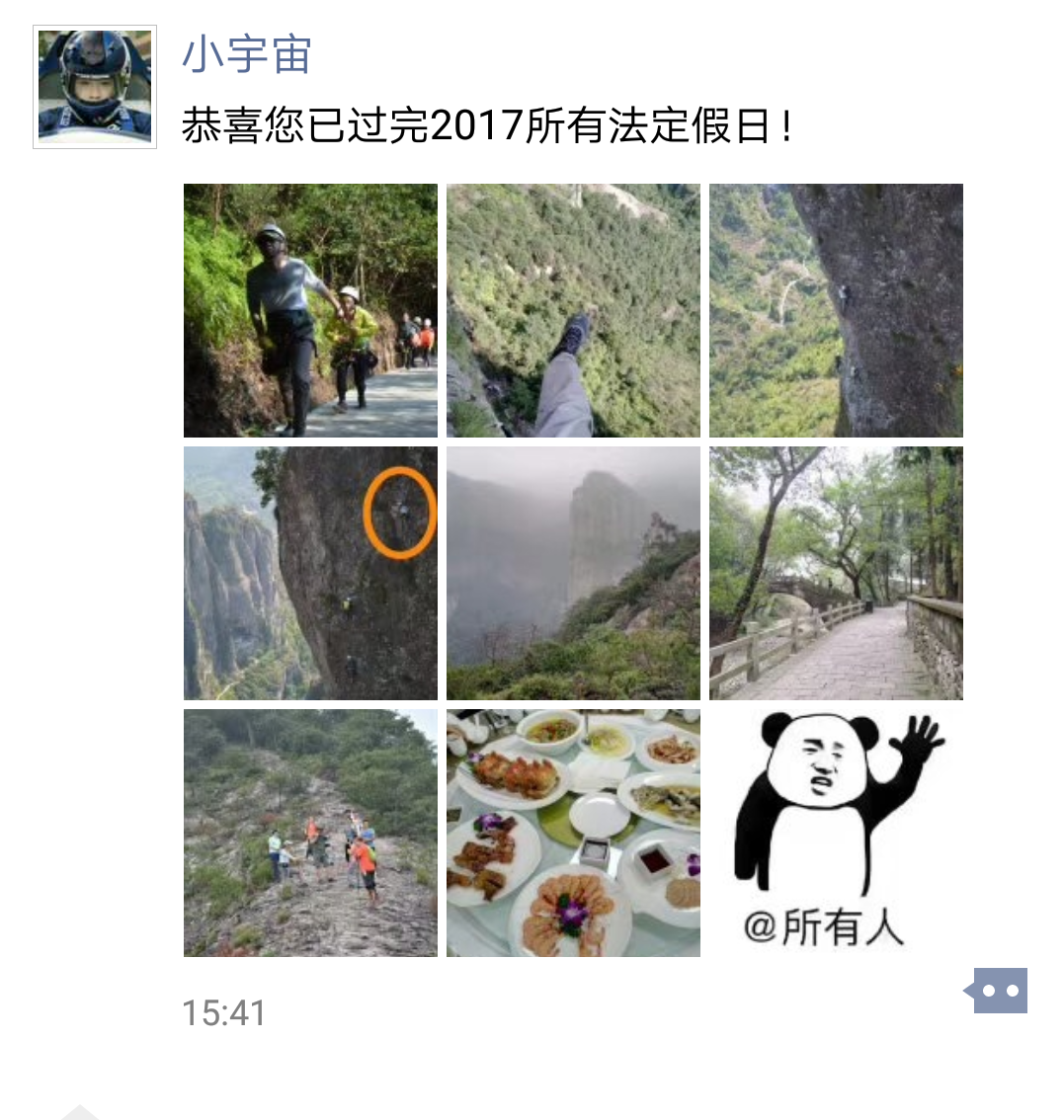Viewport: 1064px width, 1120px height.
Task: Tap the username 小宇宙
Action: pos(247,54)
